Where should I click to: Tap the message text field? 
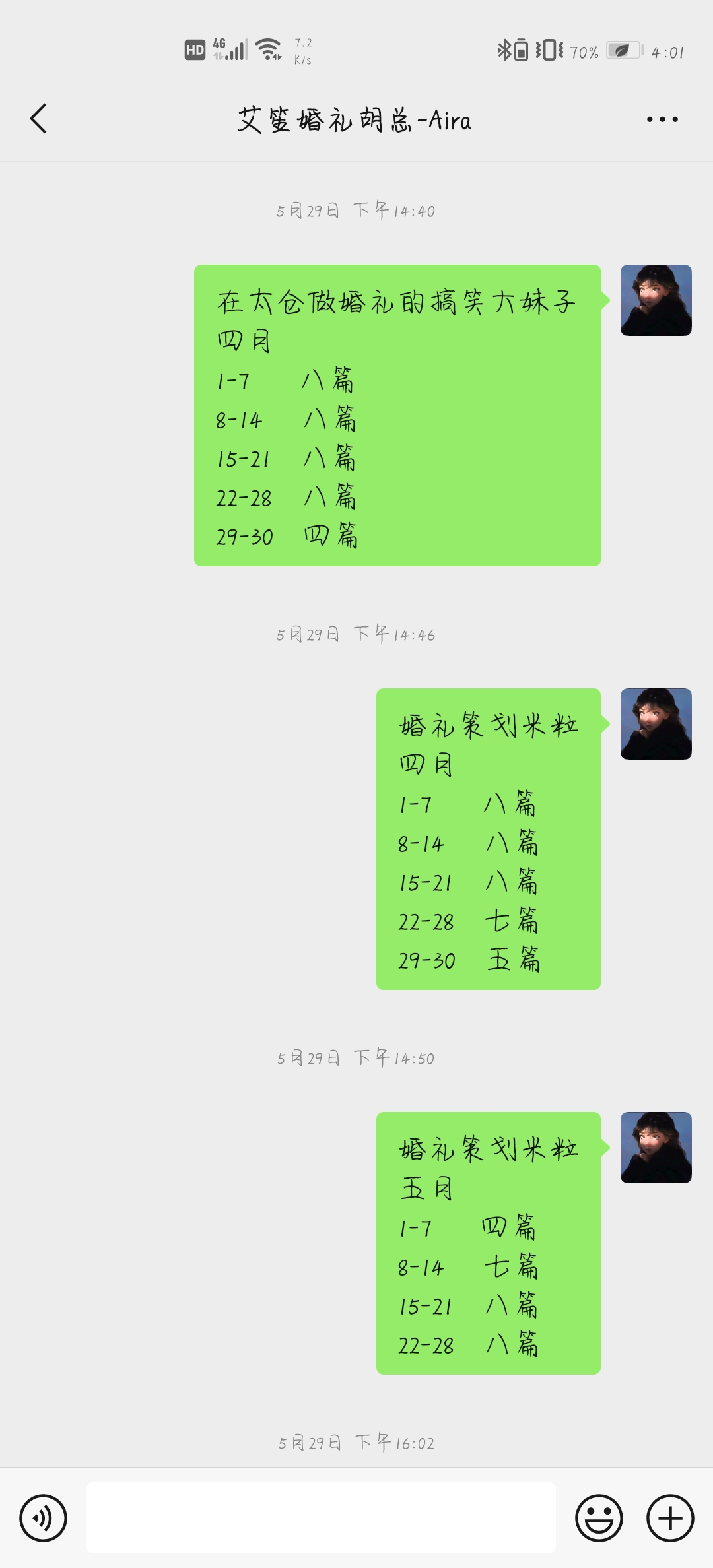pyautogui.click(x=321, y=1518)
